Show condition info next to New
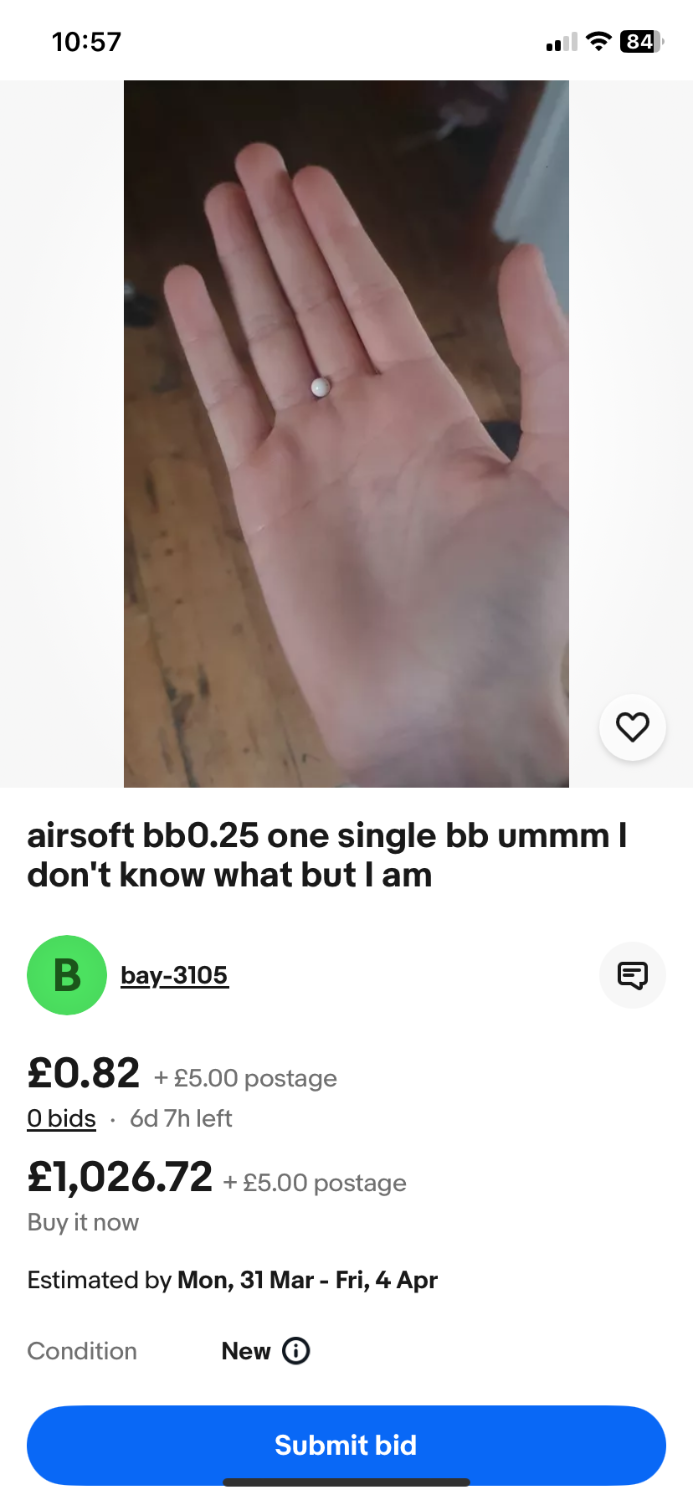Viewport: 693px width, 1500px height. tap(296, 1351)
